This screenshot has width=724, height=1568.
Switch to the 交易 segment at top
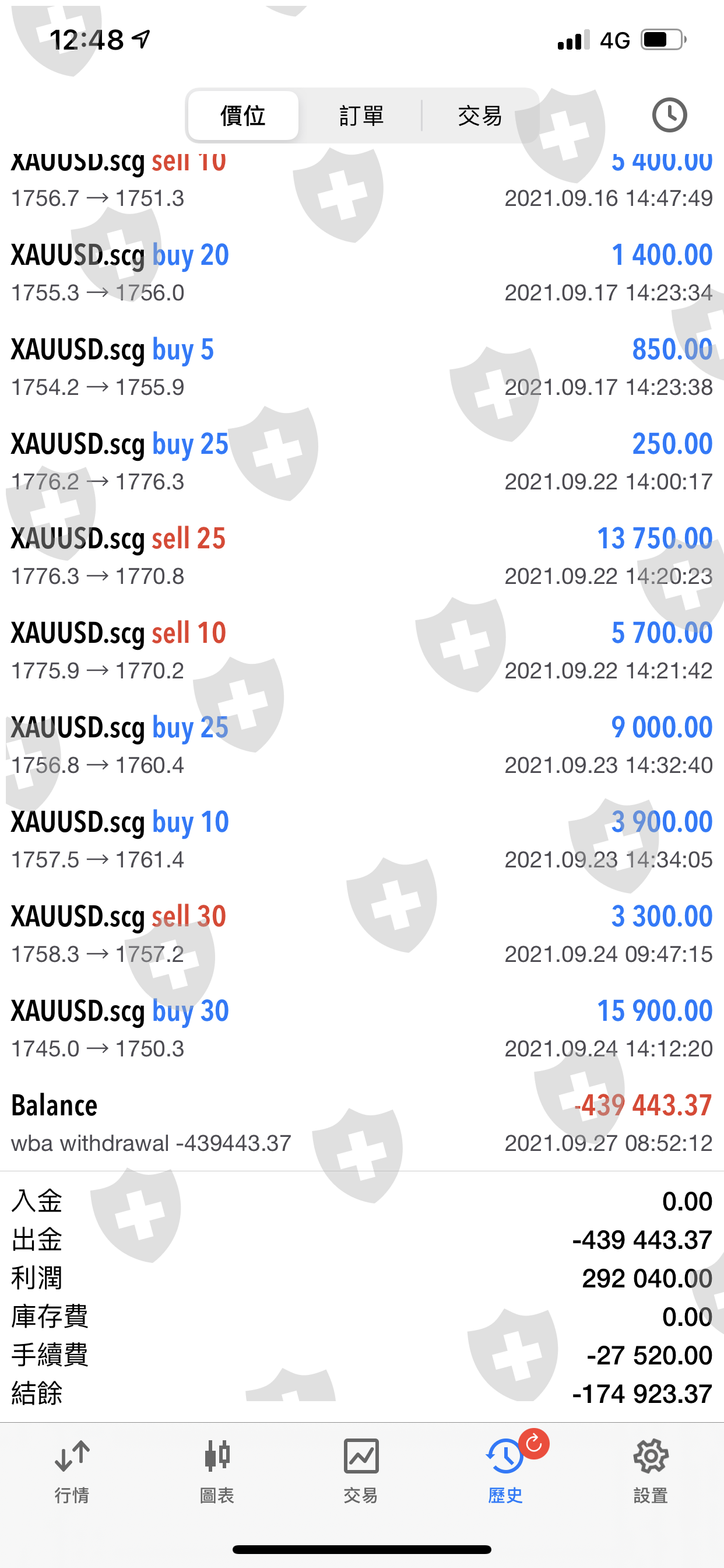coord(480,116)
